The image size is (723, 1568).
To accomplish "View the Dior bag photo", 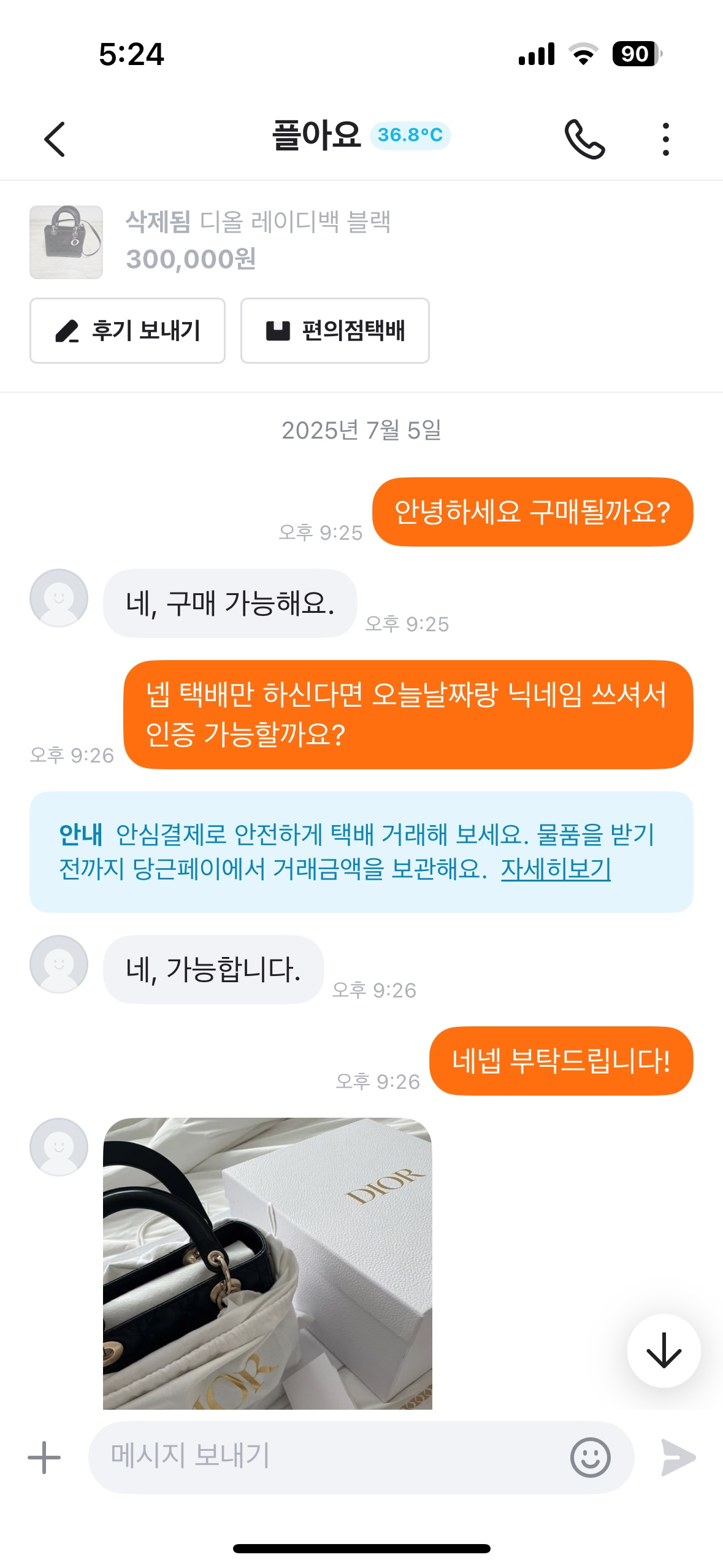I will (267, 1262).
